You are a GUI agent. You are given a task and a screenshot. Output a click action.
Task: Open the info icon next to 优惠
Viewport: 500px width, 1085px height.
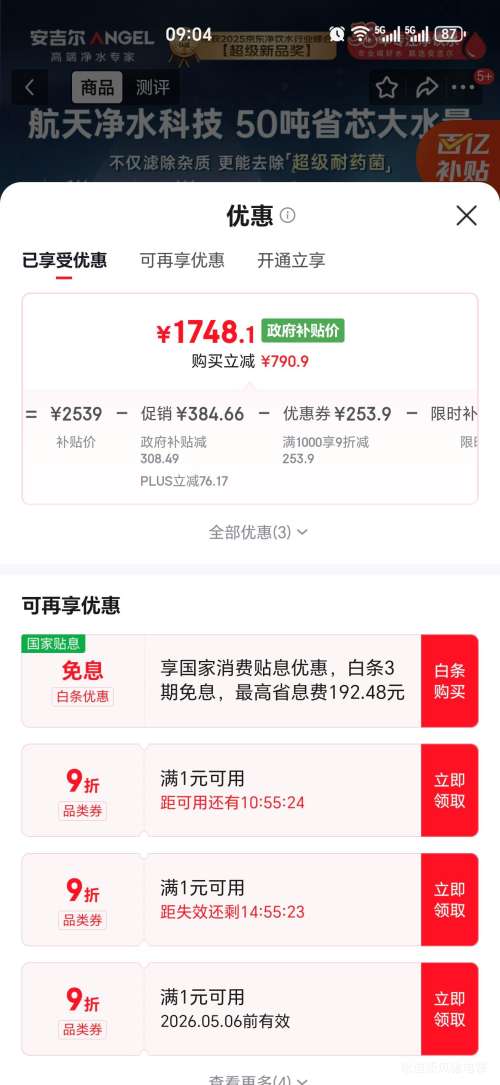pos(288,216)
